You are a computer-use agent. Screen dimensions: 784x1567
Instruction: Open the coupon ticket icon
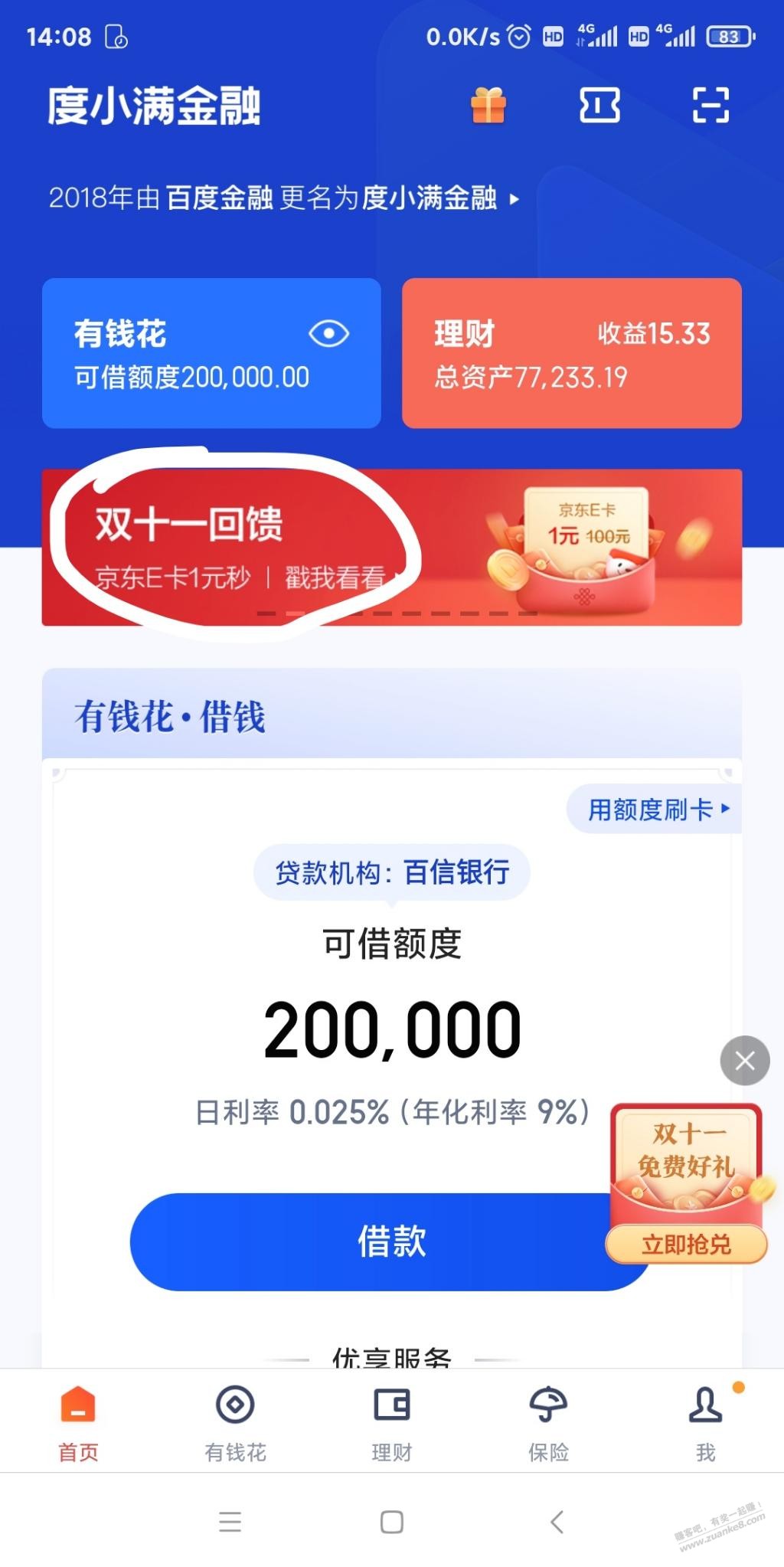click(599, 106)
